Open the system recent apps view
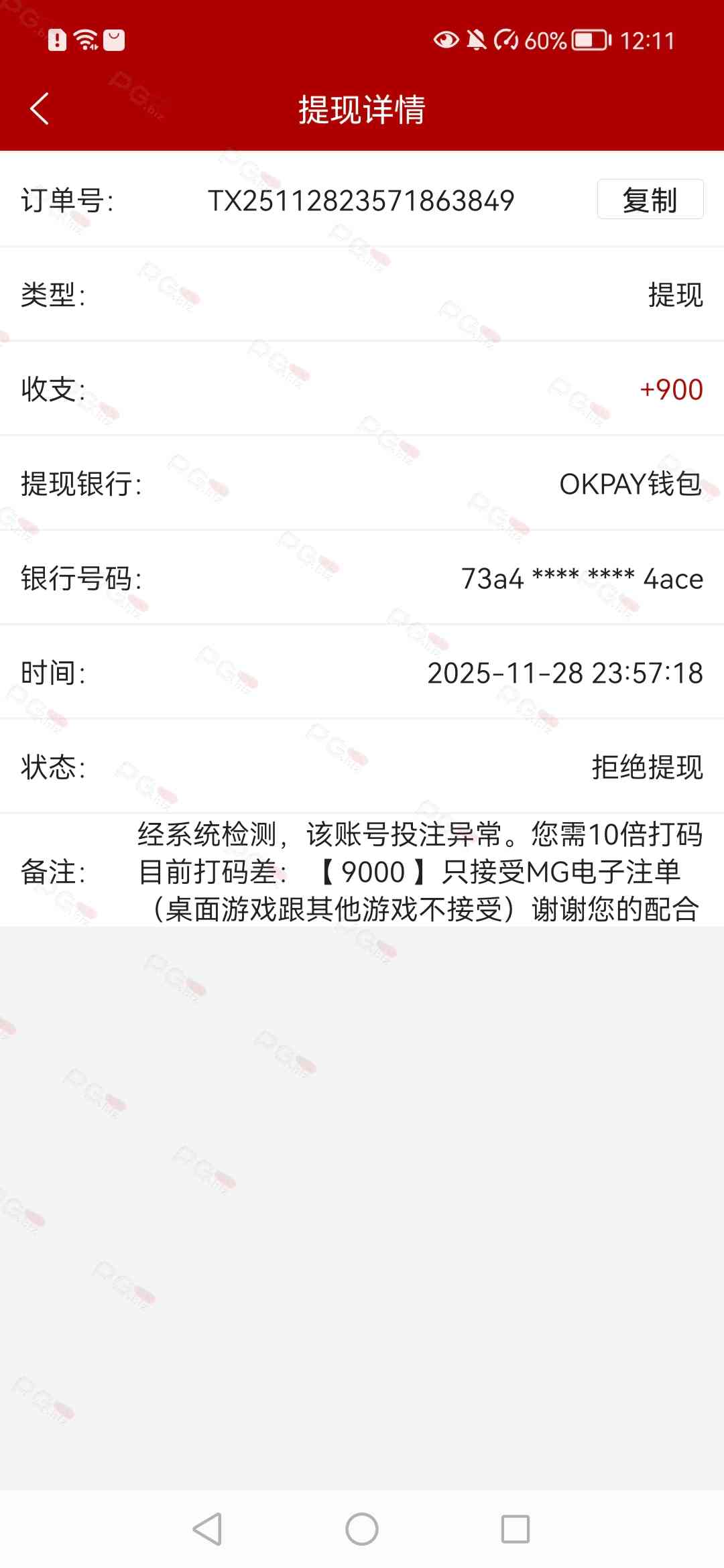This screenshot has height=1568, width=724. coord(515,1529)
